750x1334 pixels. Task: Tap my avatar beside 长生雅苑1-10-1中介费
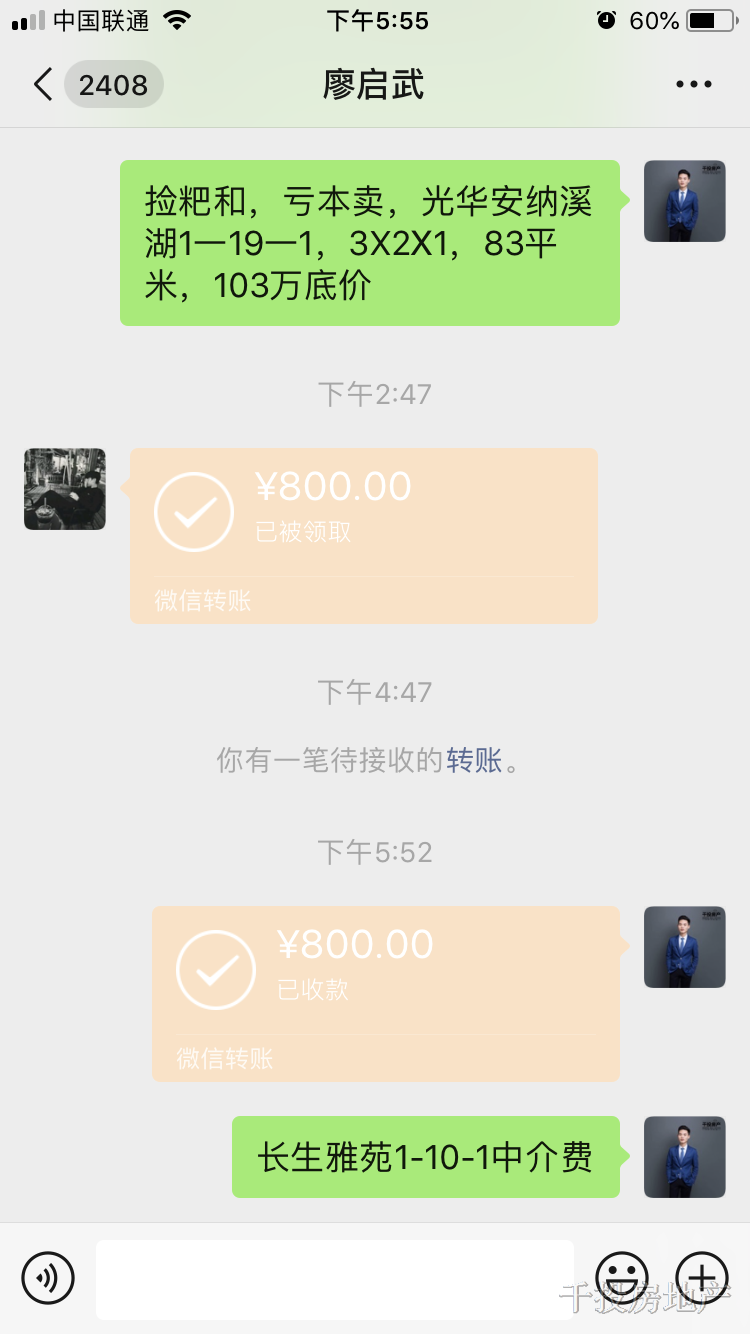click(x=684, y=1157)
